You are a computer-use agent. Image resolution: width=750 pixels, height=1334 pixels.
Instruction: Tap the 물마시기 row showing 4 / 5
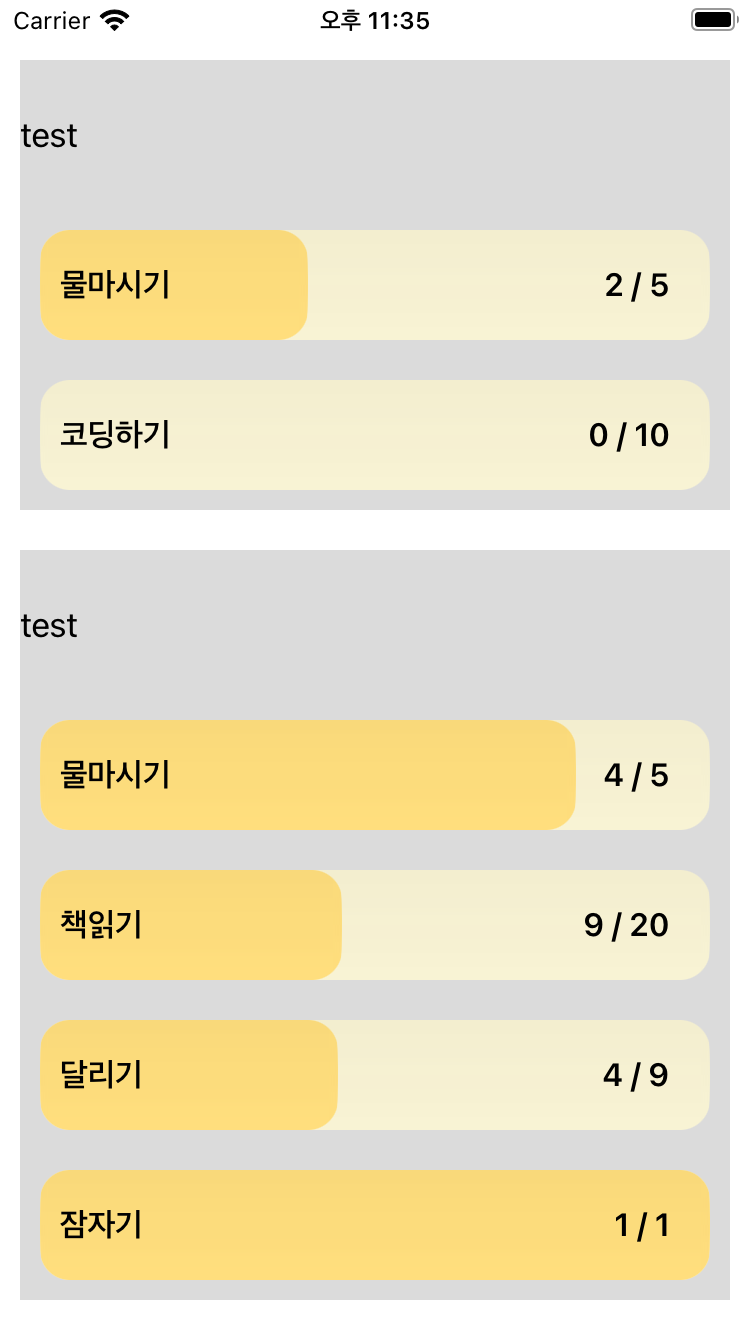coord(374,775)
